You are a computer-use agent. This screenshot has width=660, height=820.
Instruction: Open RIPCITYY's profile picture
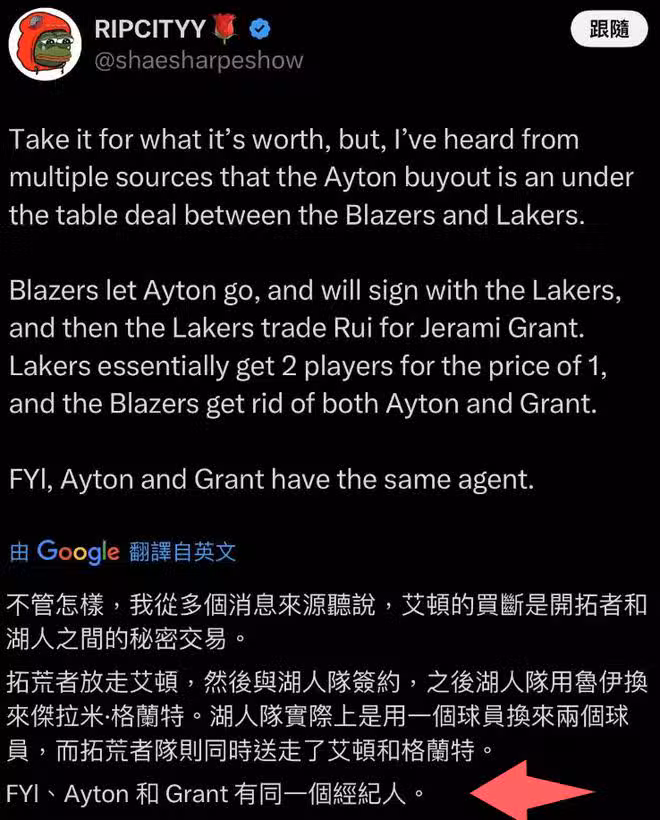pos(44,44)
